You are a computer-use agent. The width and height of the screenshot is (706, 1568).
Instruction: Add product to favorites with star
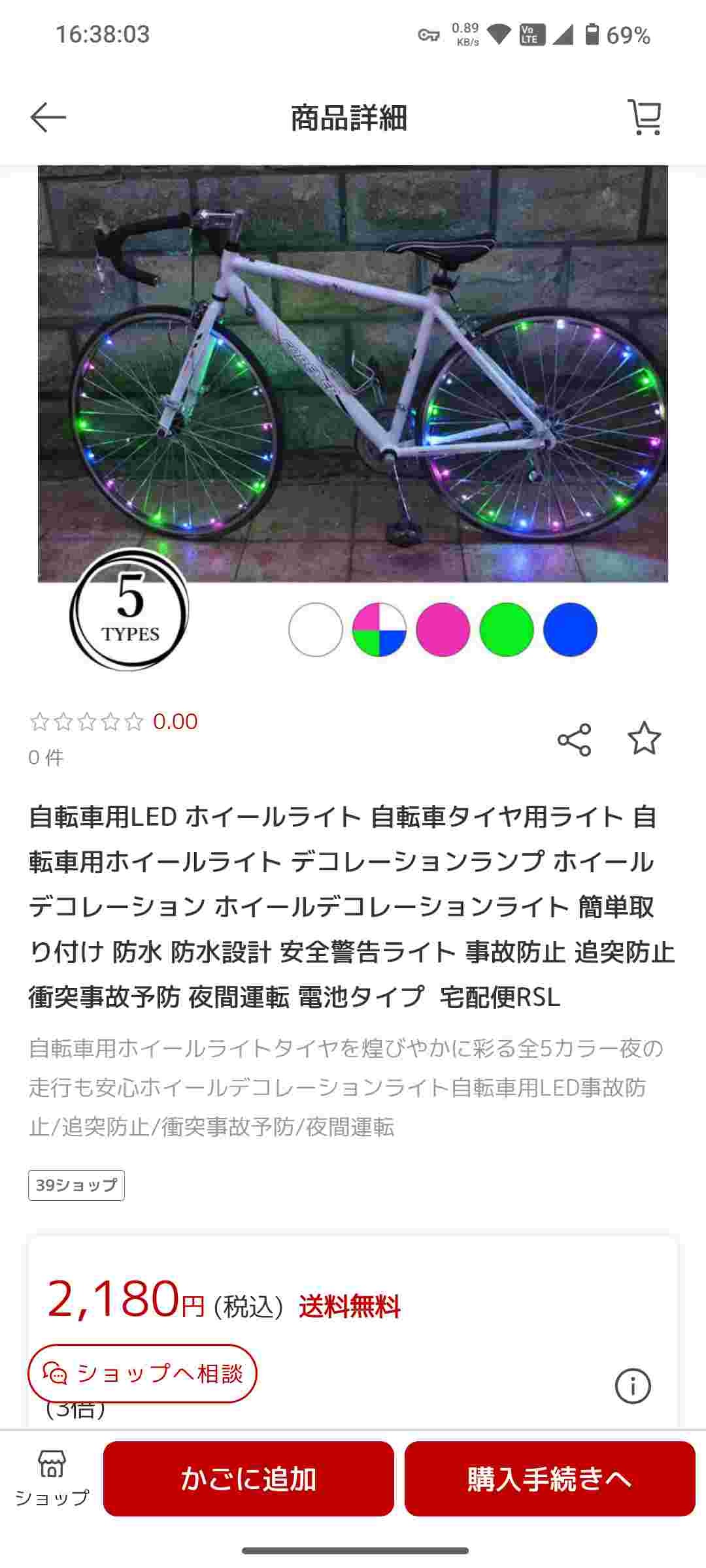click(644, 738)
